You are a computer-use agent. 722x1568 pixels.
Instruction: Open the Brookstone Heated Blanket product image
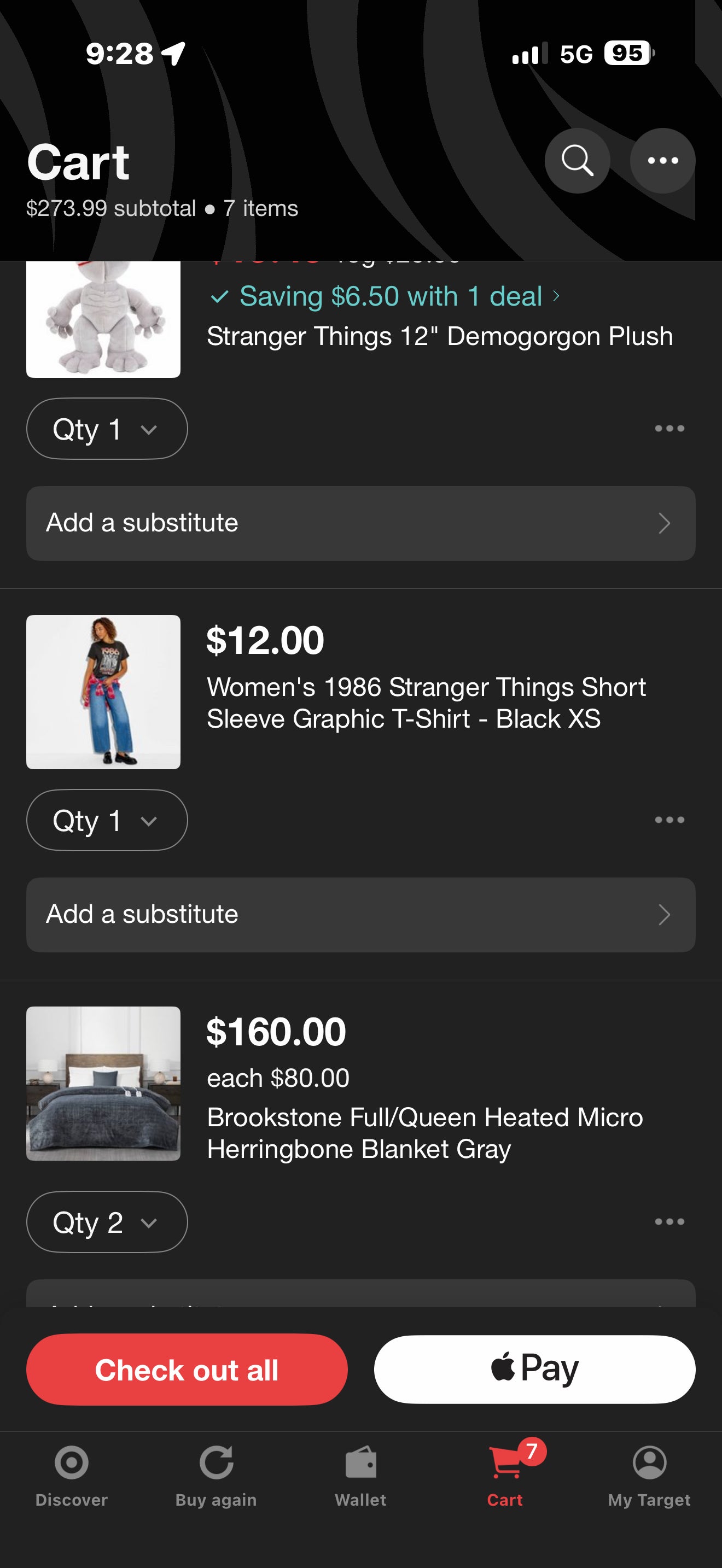(x=103, y=1084)
